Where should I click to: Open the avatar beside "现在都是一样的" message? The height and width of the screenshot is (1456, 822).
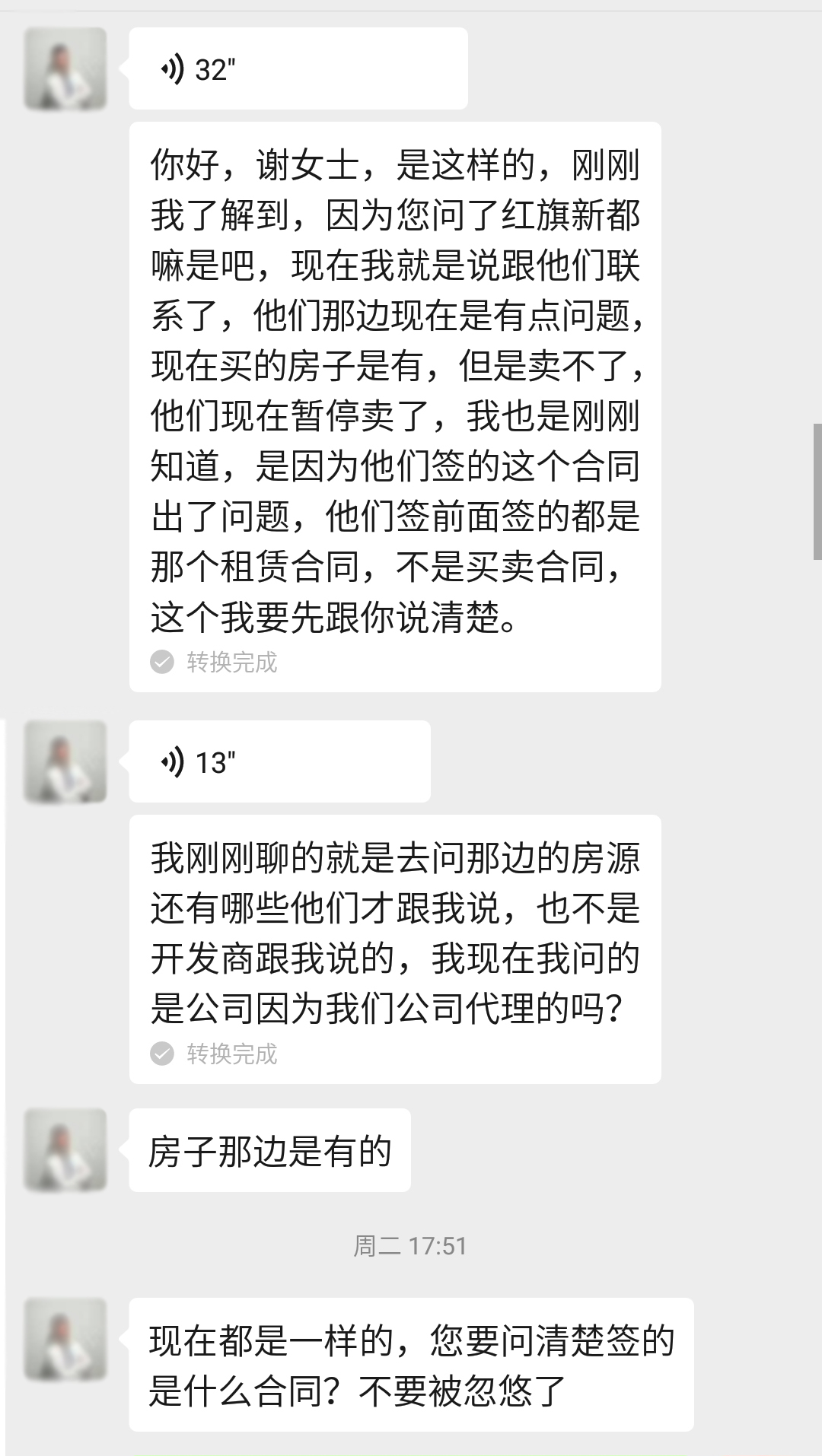(x=65, y=1340)
